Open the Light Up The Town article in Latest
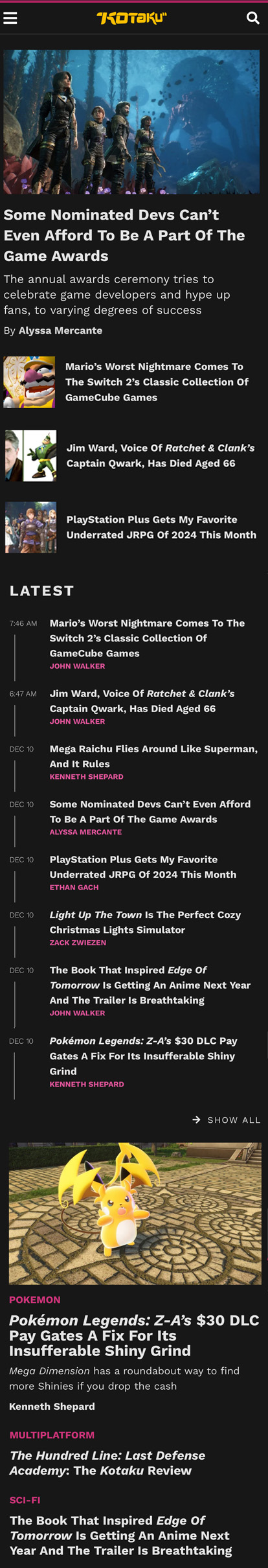268x1568 pixels. (x=145, y=922)
